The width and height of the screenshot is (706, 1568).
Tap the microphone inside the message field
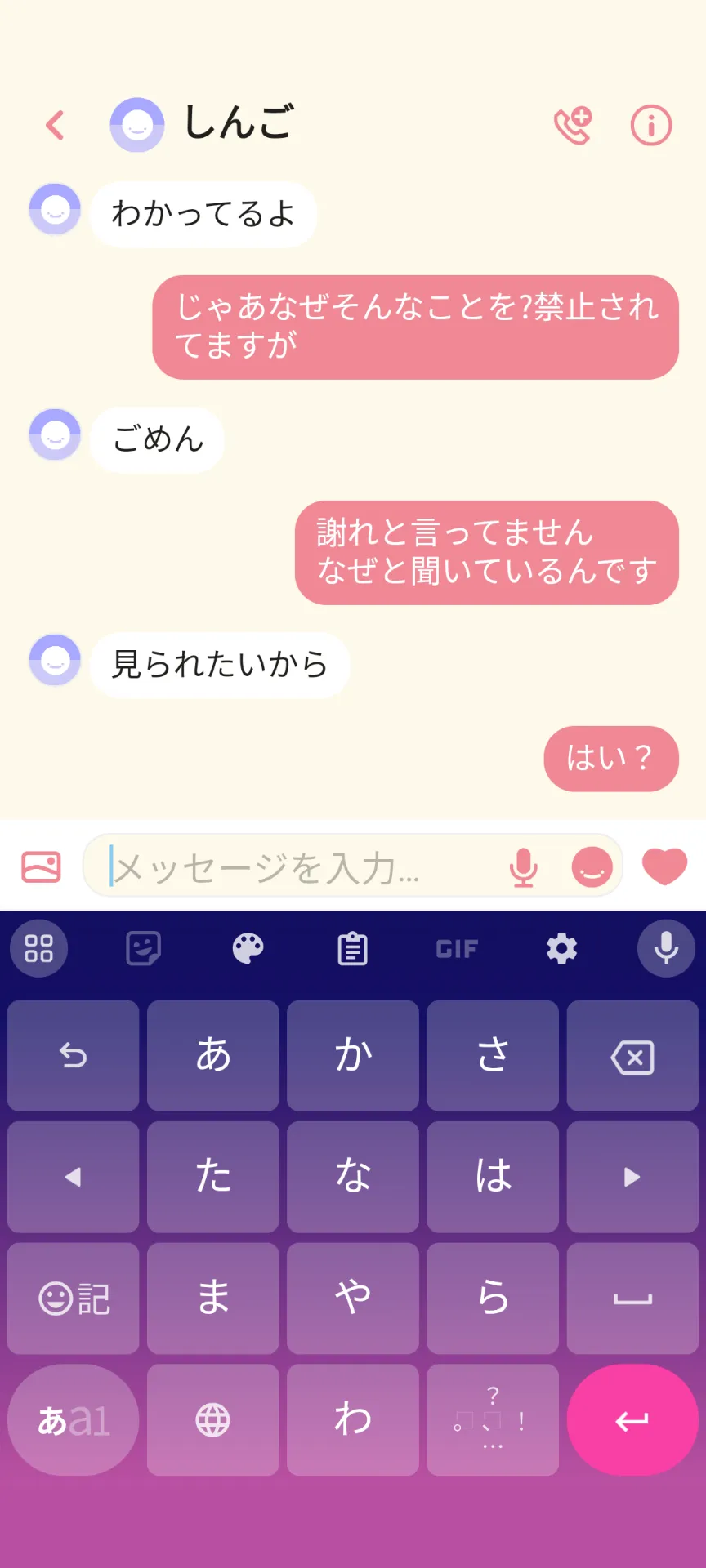(x=524, y=866)
